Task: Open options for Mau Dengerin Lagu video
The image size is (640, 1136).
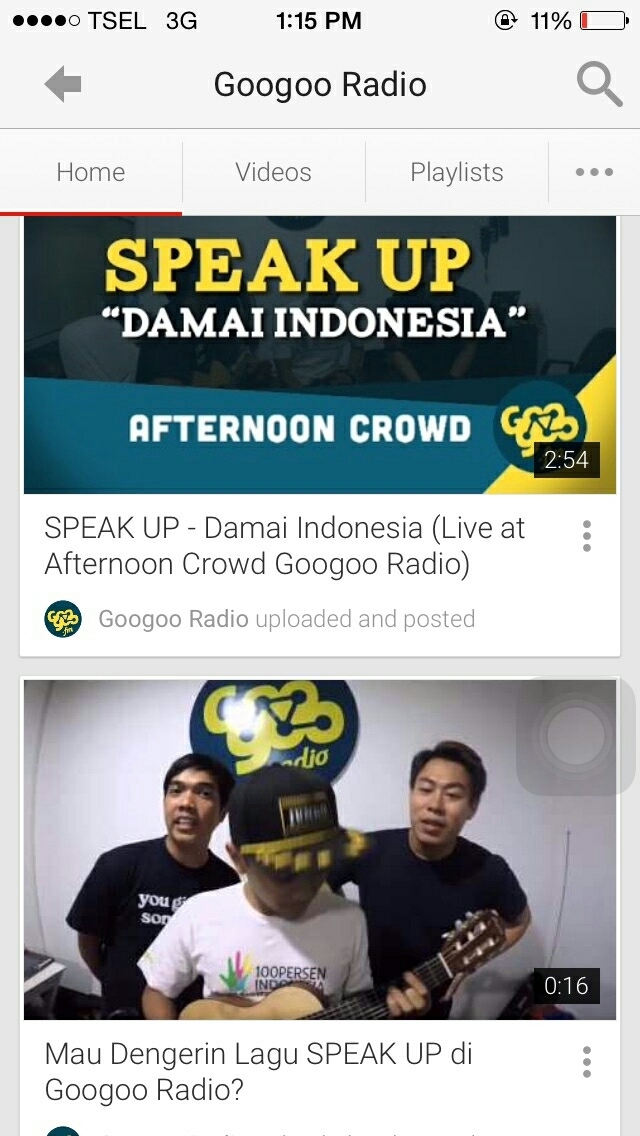Action: [587, 1062]
